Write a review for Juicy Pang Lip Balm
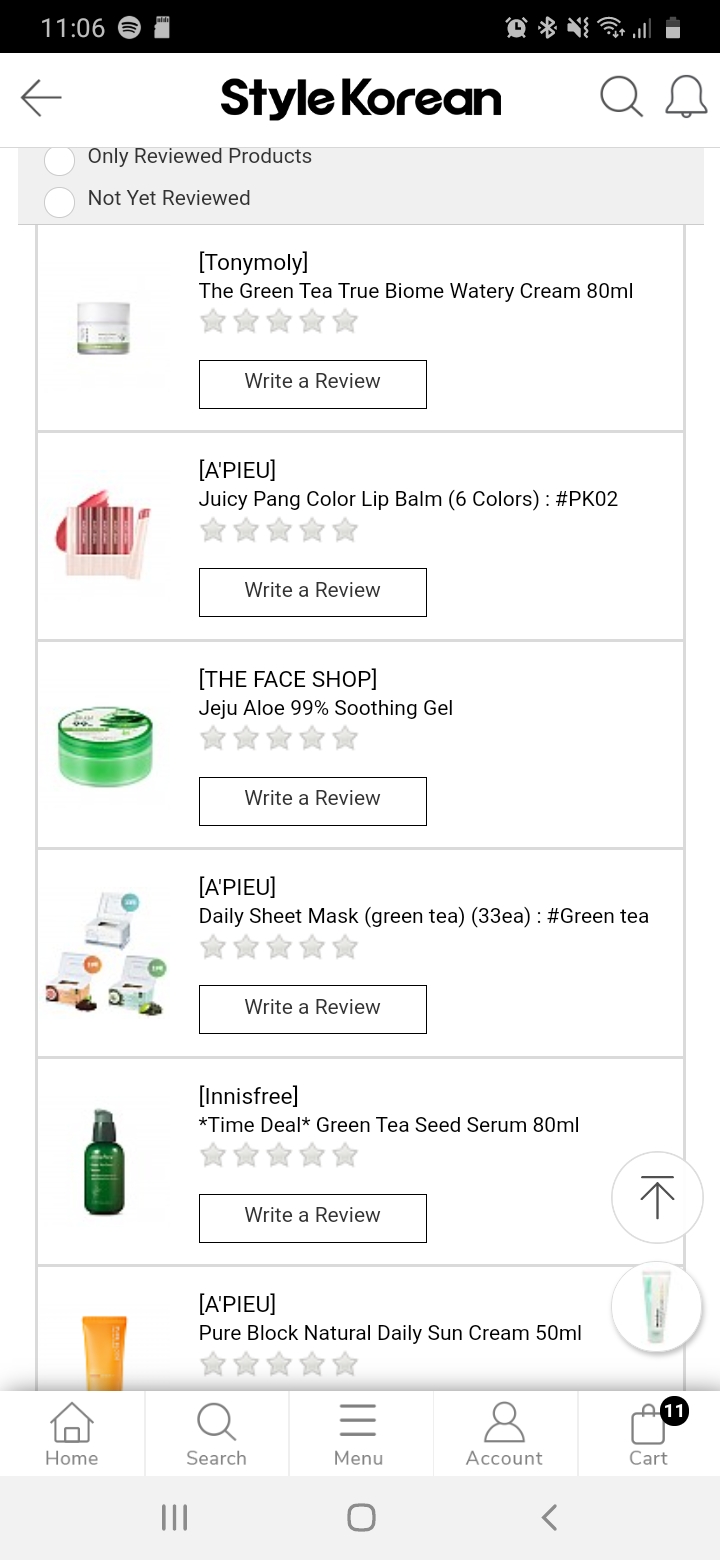 [313, 592]
